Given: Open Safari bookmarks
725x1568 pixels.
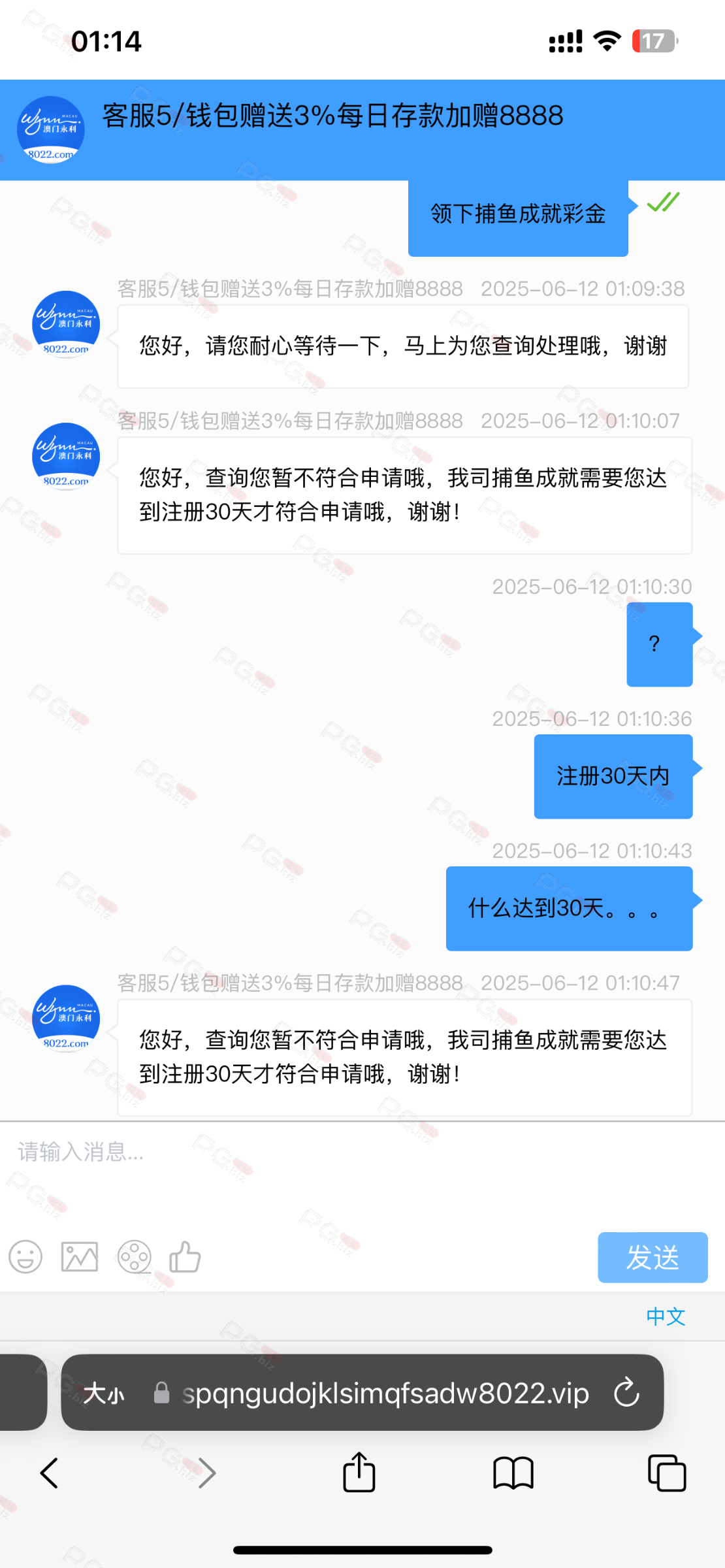Looking at the screenshot, I should tap(513, 1473).
